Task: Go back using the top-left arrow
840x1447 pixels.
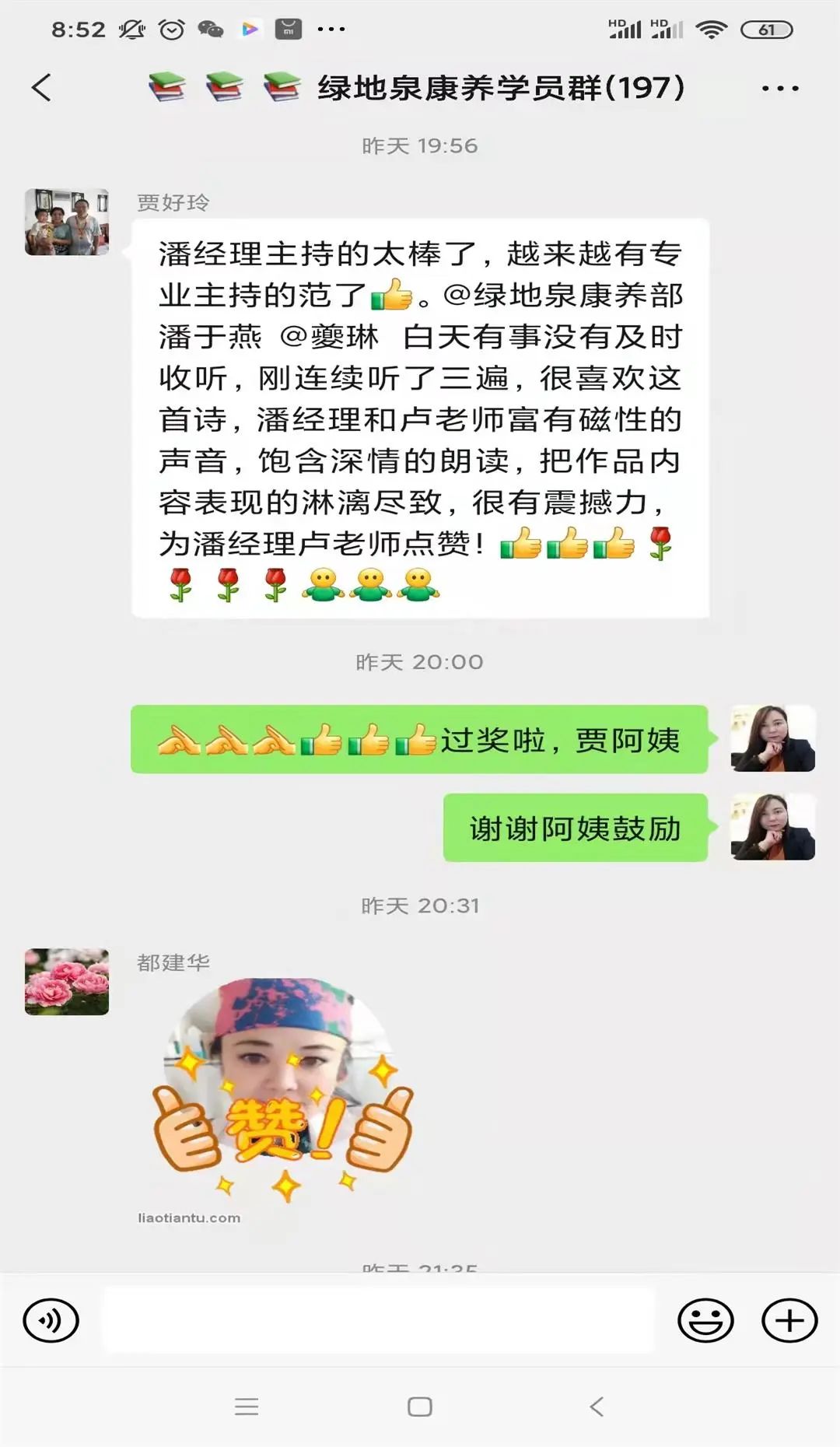Action: (42, 88)
